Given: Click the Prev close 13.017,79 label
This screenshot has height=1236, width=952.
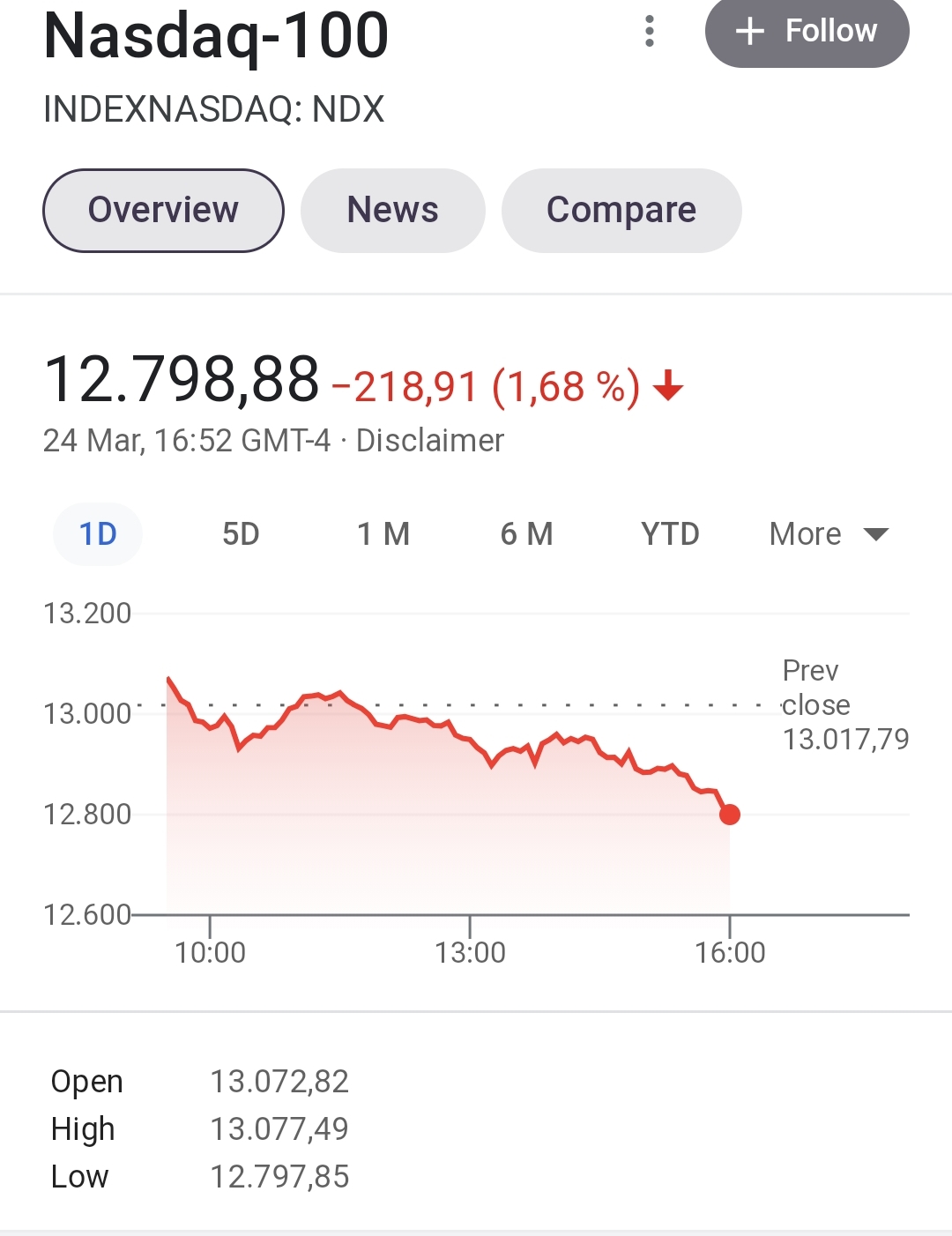Looking at the screenshot, I should pyautogui.click(x=842, y=704).
